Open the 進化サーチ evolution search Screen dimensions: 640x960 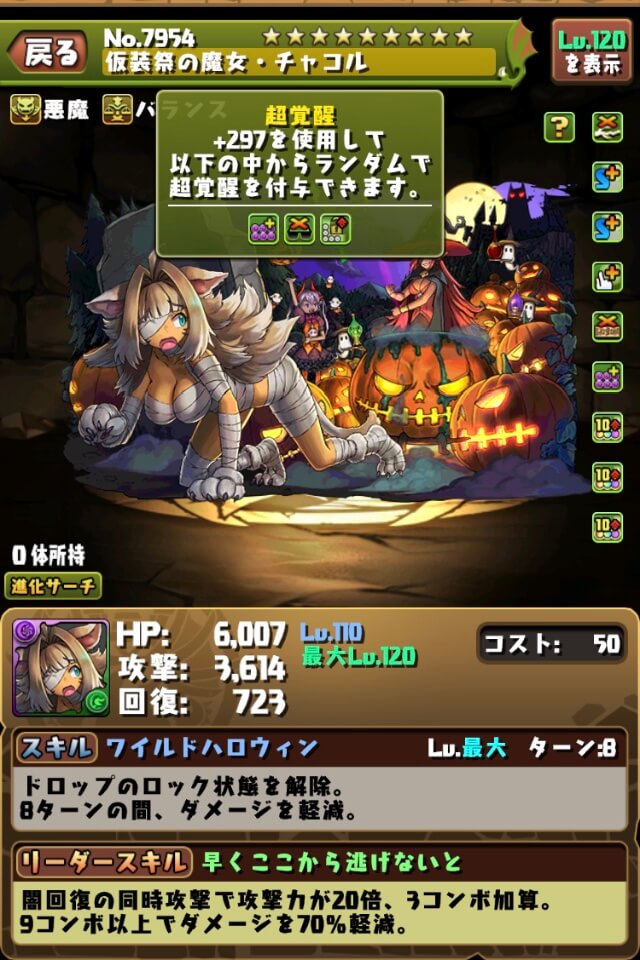point(55,585)
